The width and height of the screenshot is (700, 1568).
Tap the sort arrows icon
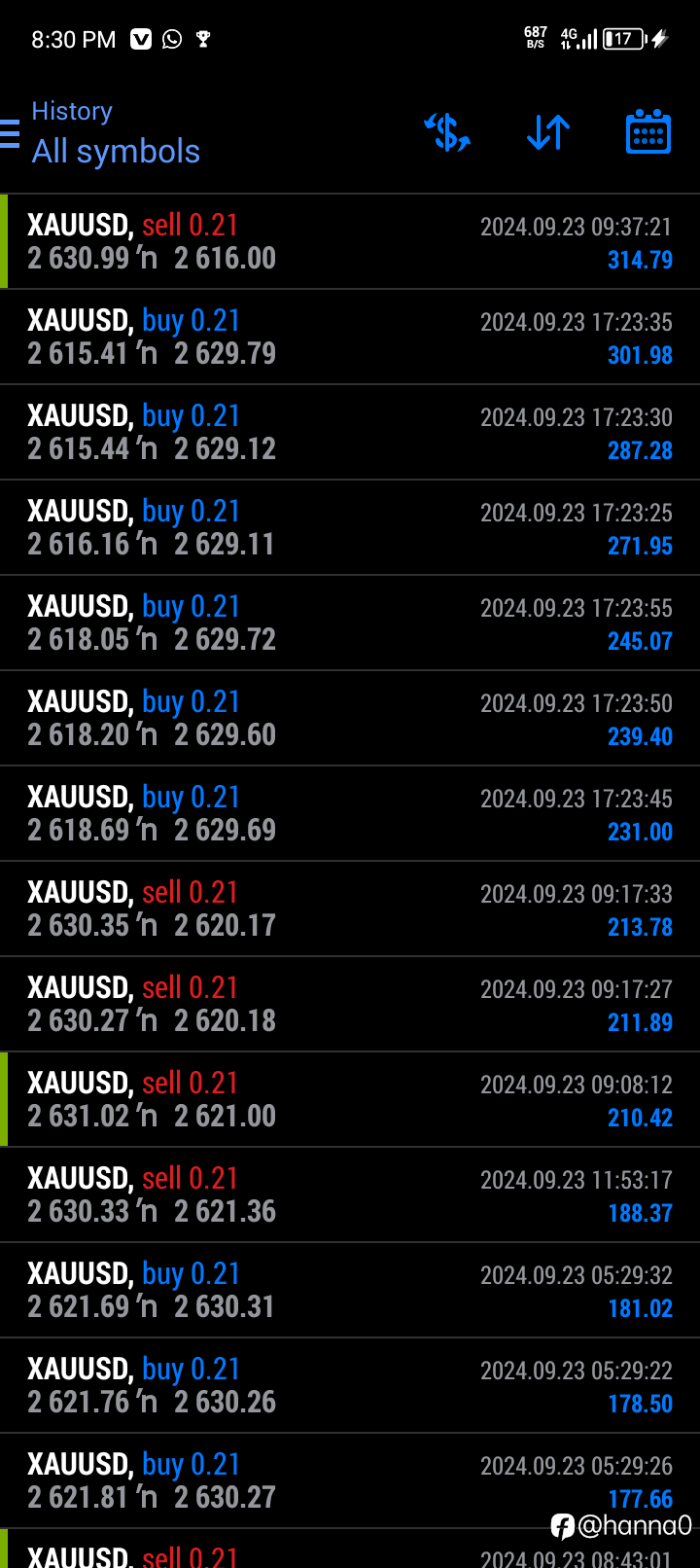coord(548,132)
